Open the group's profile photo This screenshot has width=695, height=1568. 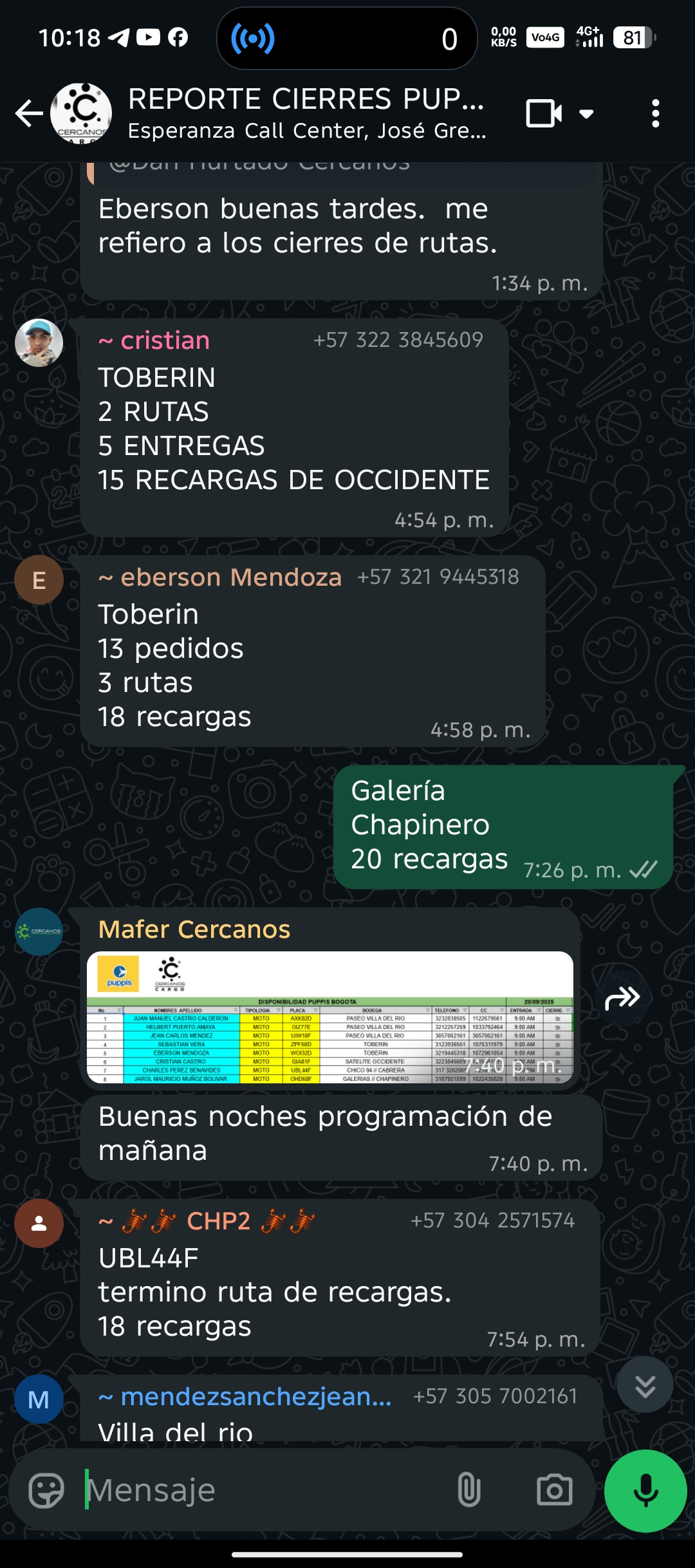[81, 114]
